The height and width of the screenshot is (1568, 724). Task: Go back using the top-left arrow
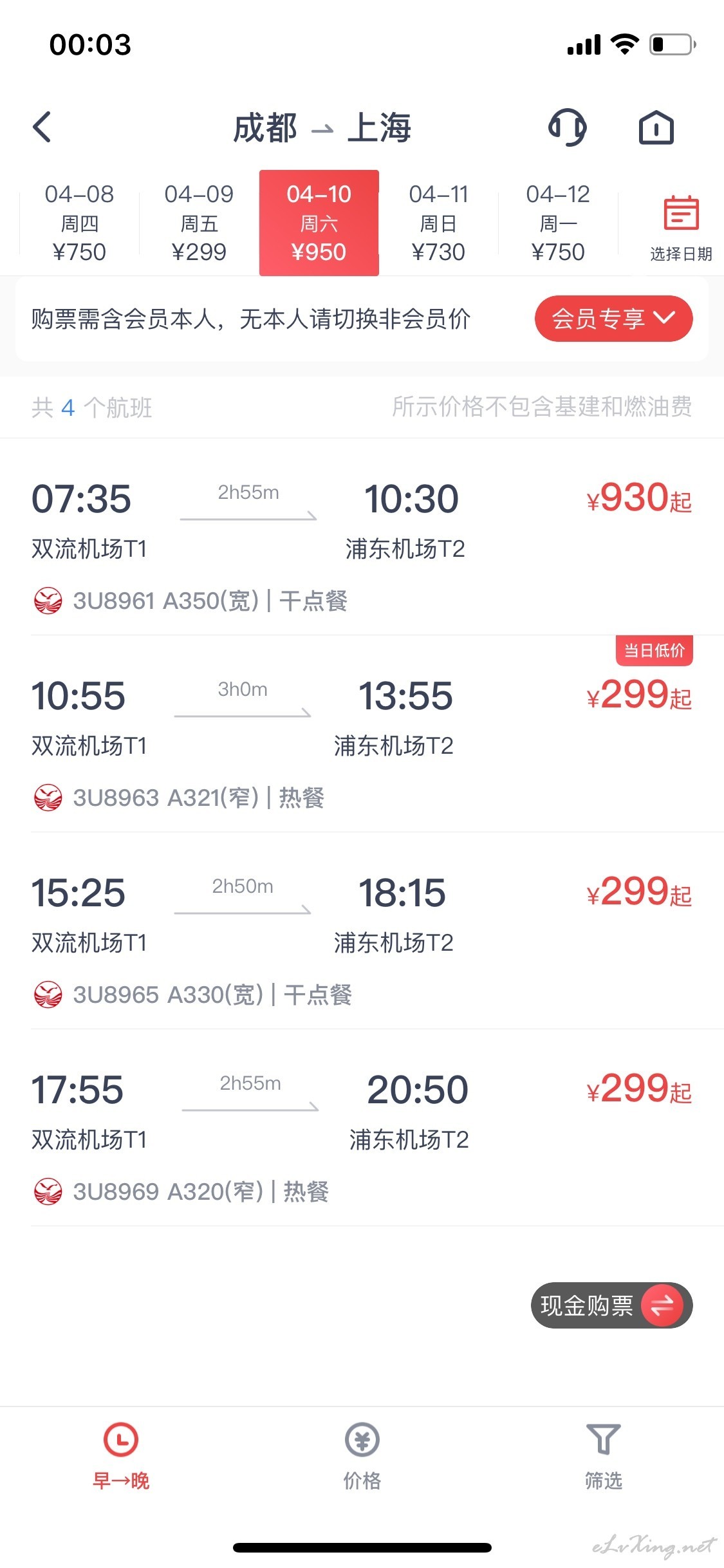point(42,127)
